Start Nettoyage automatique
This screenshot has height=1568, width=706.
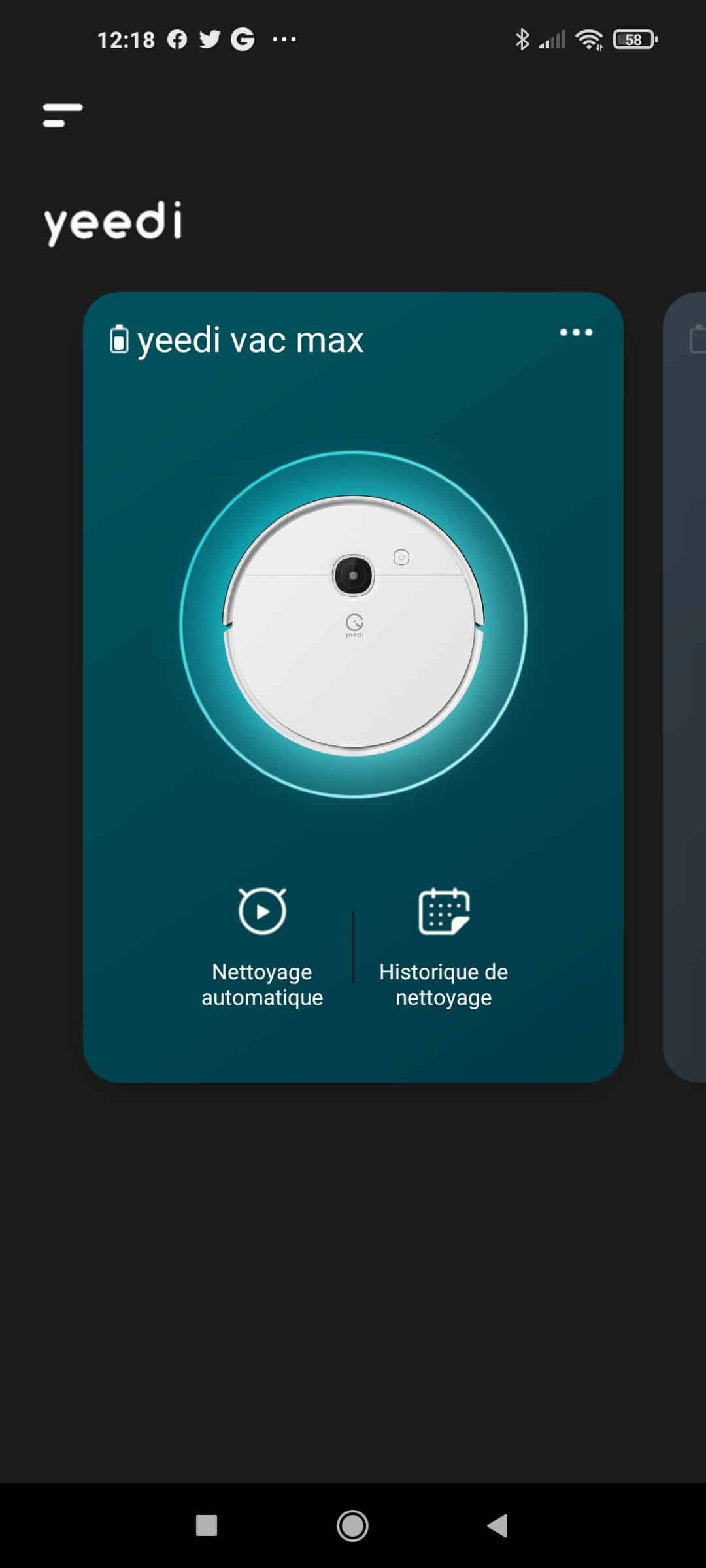coord(262,947)
